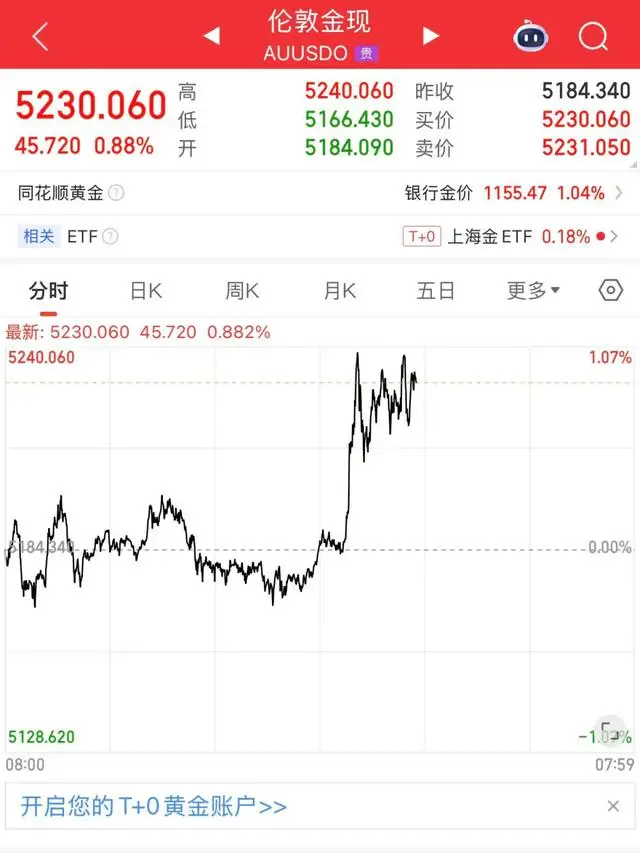Show info for 同花顺黄金 help icon

point(116,192)
